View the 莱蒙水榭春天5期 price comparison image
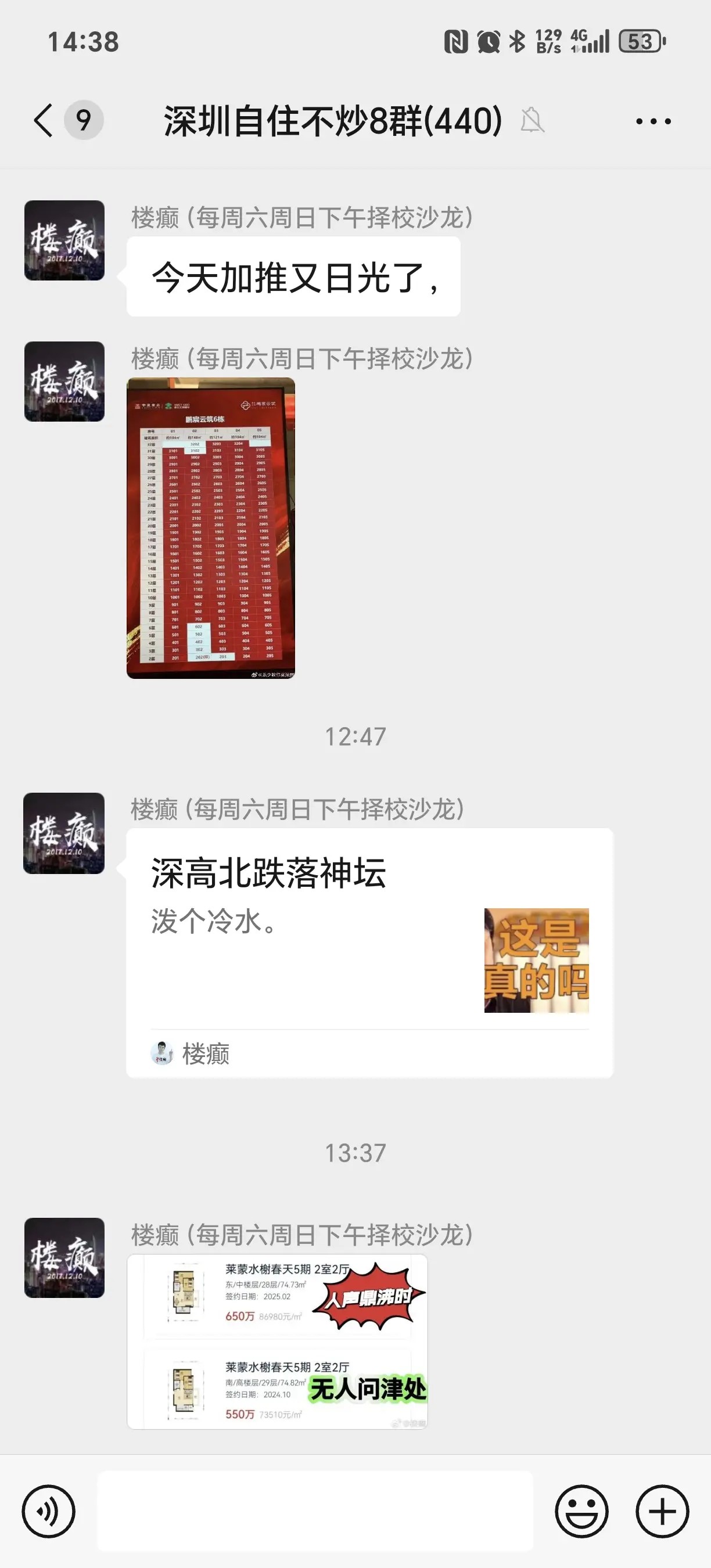The width and height of the screenshot is (711, 1568). [x=277, y=1341]
